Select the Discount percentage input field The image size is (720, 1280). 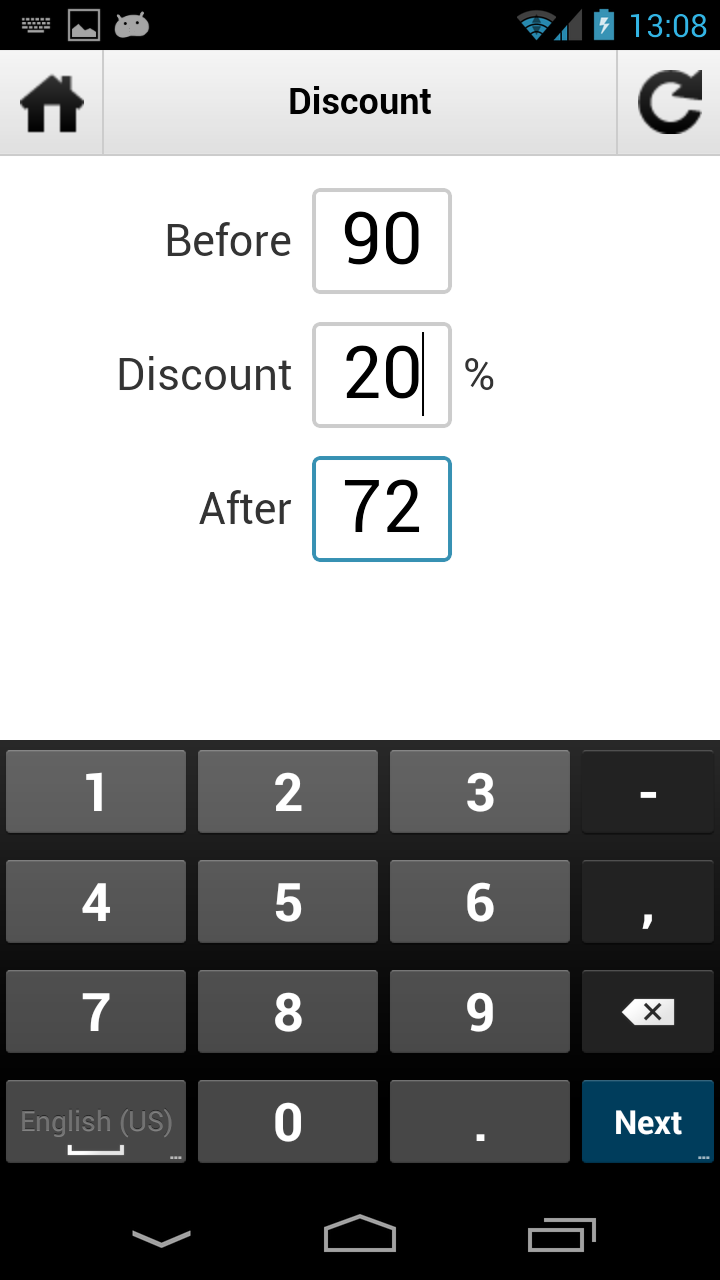pos(381,375)
